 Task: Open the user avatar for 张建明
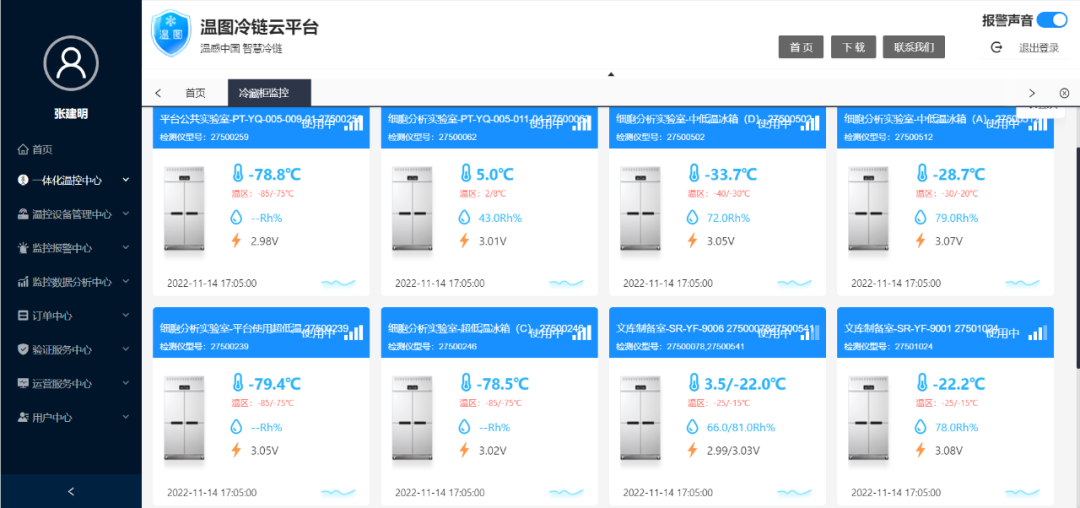click(70, 62)
